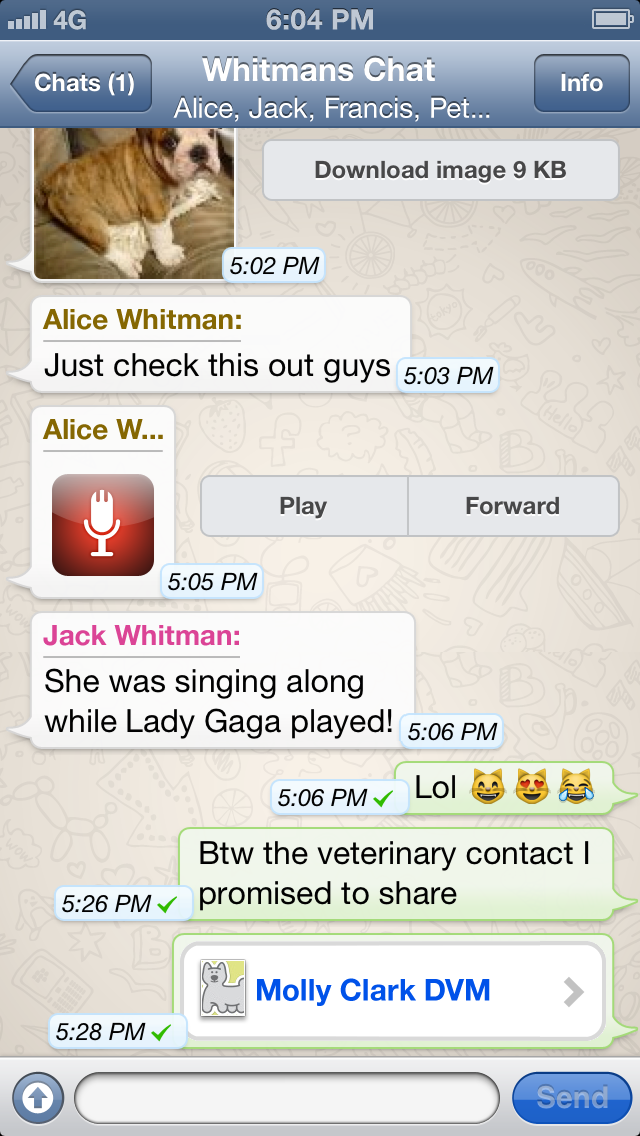Focus the message text field

(286, 1098)
